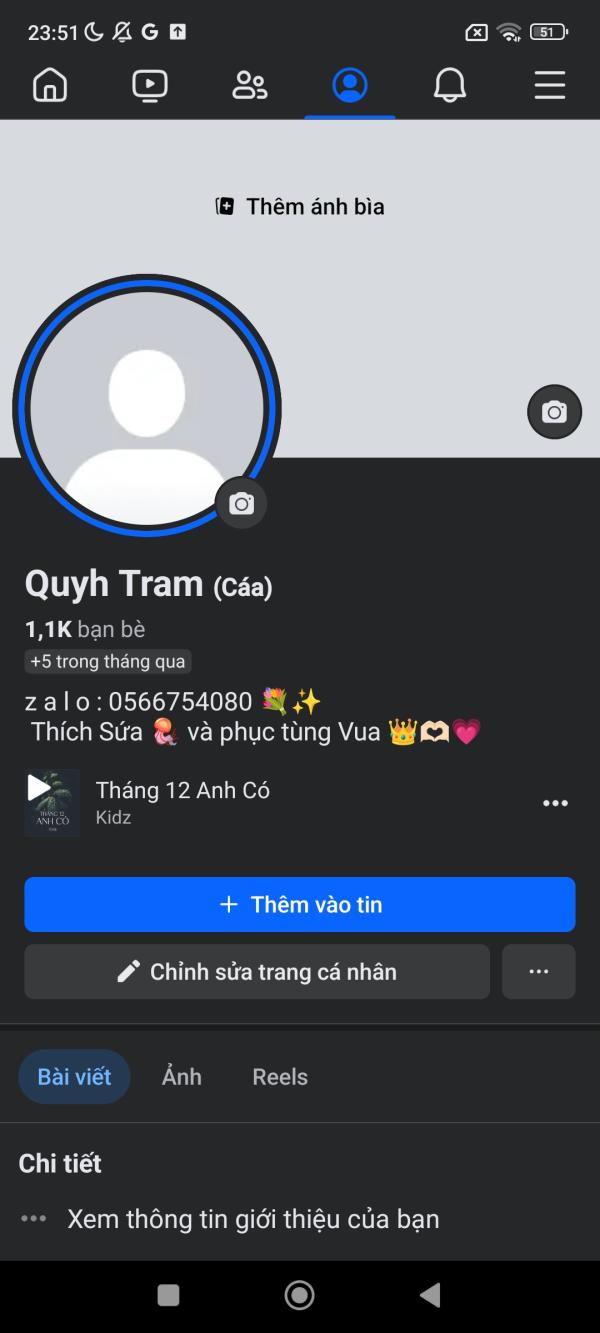Tap Chỉnh sửa trang cá nhân
The image size is (600, 1333).
[257, 972]
